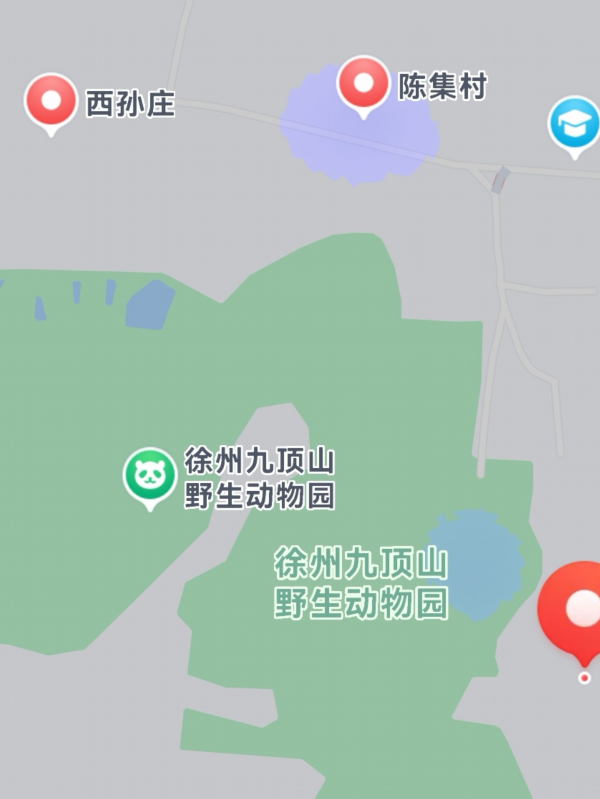Select the 陈集村 map pin

pyautogui.click(x=362, y=83)
